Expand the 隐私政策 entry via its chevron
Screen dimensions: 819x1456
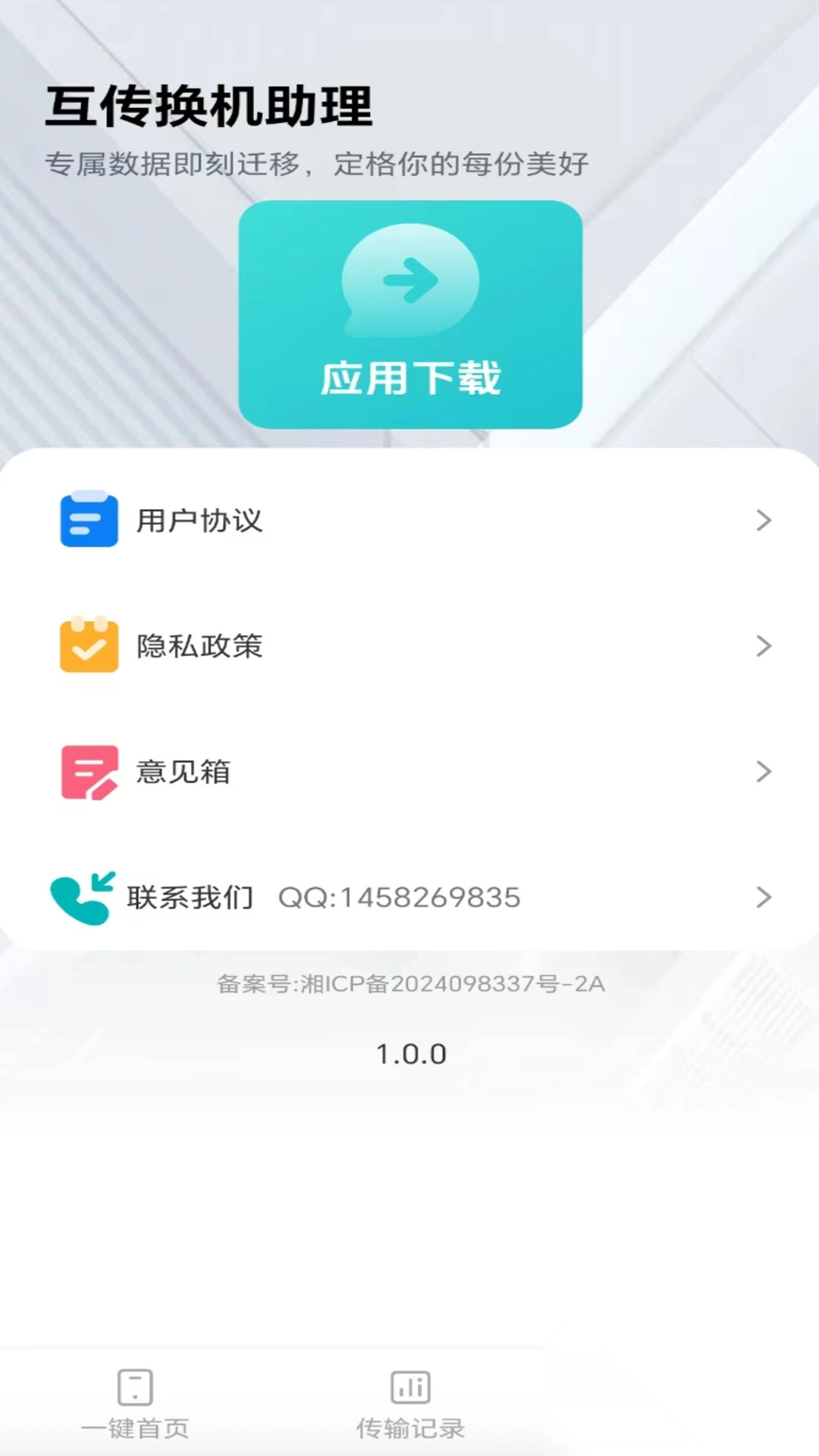[762, 646]
